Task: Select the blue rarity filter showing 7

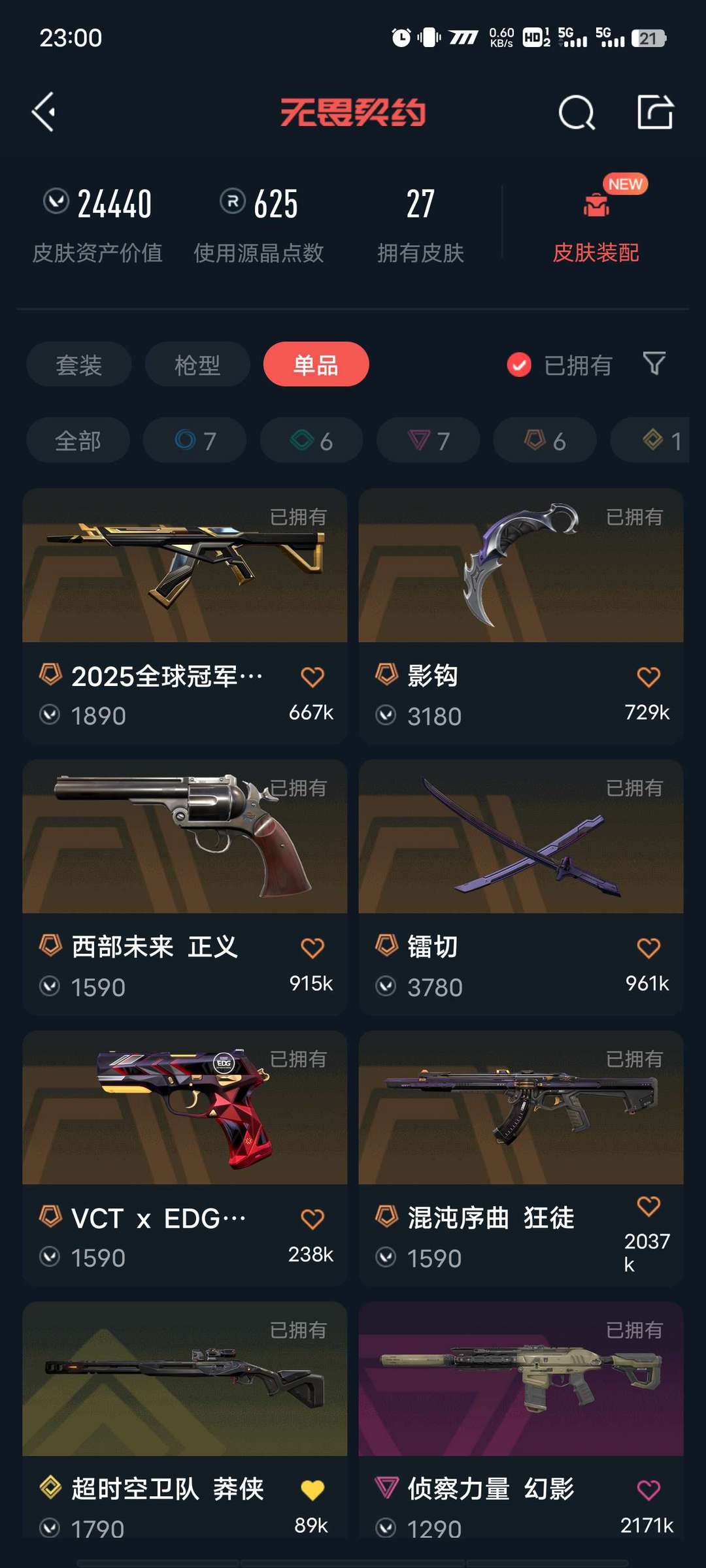Action: tap(193, 440)
